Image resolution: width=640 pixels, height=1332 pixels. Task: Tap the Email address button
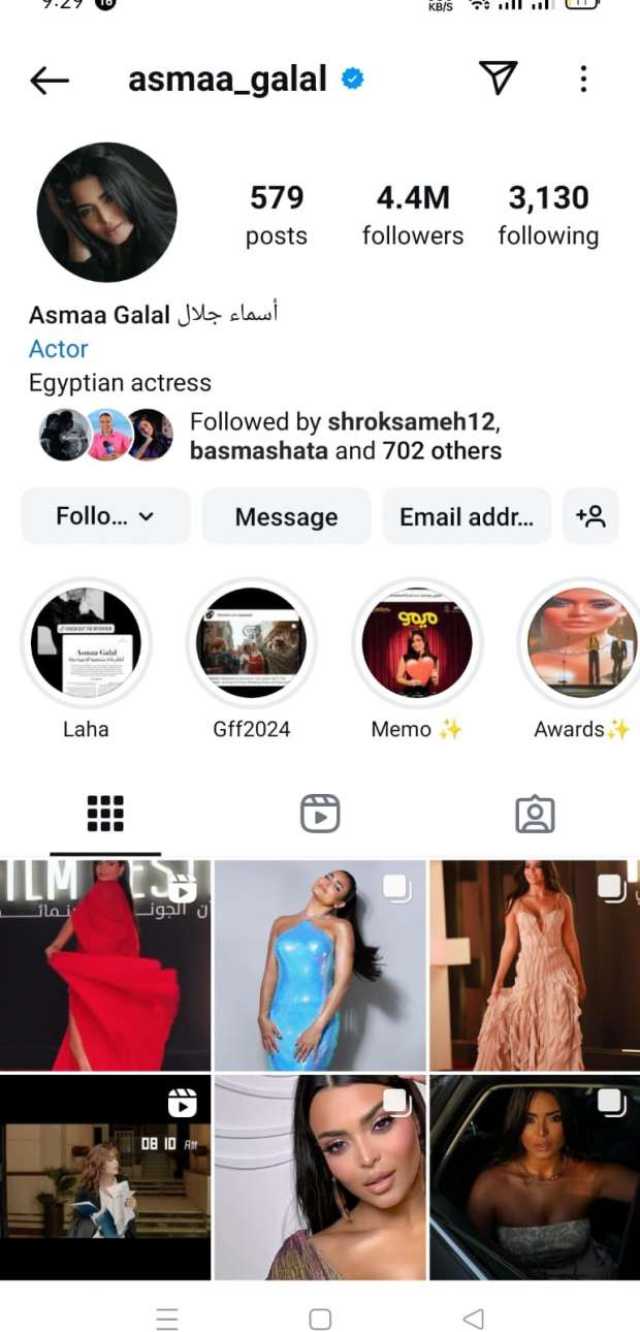[466, 516]
